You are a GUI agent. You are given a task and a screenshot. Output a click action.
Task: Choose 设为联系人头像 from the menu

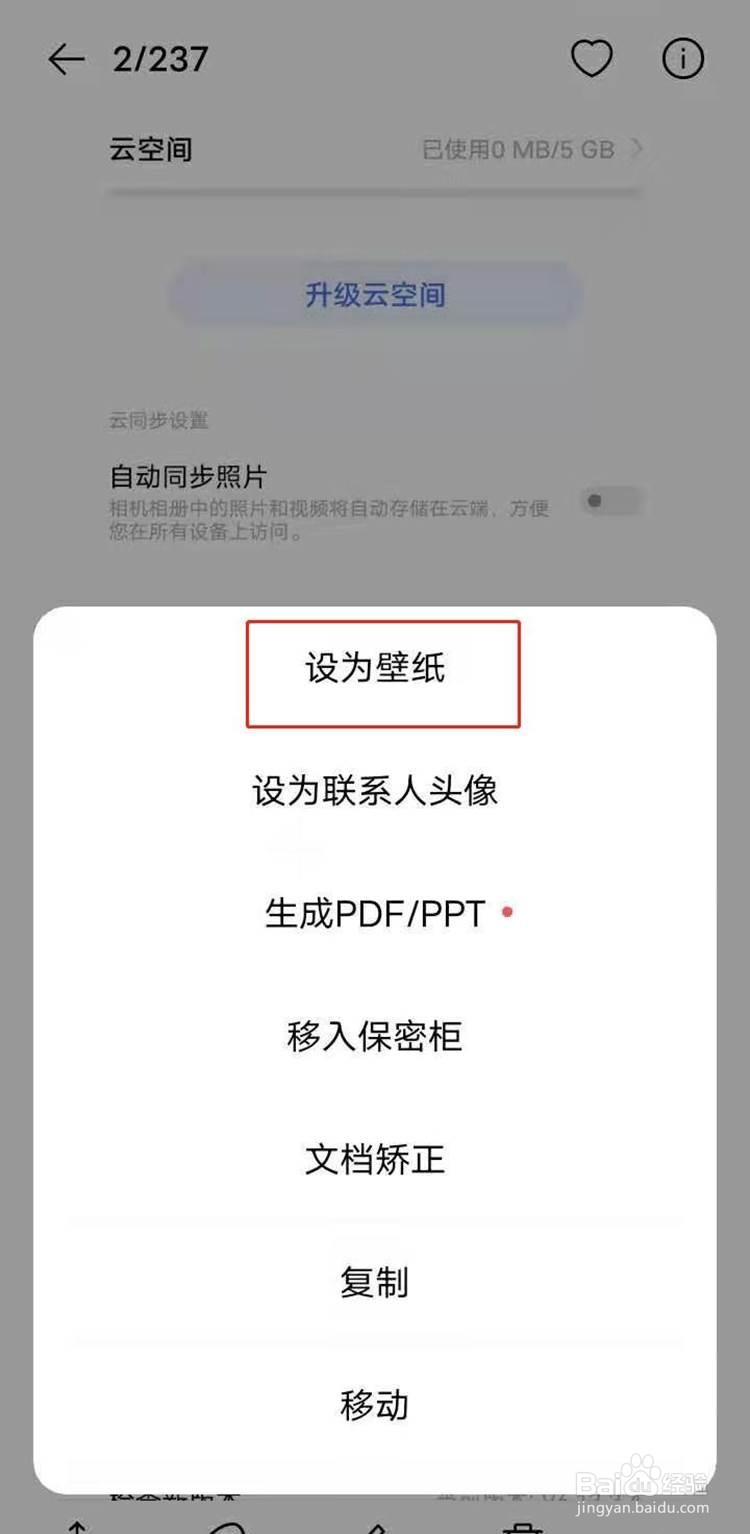(x=374, y=791)
